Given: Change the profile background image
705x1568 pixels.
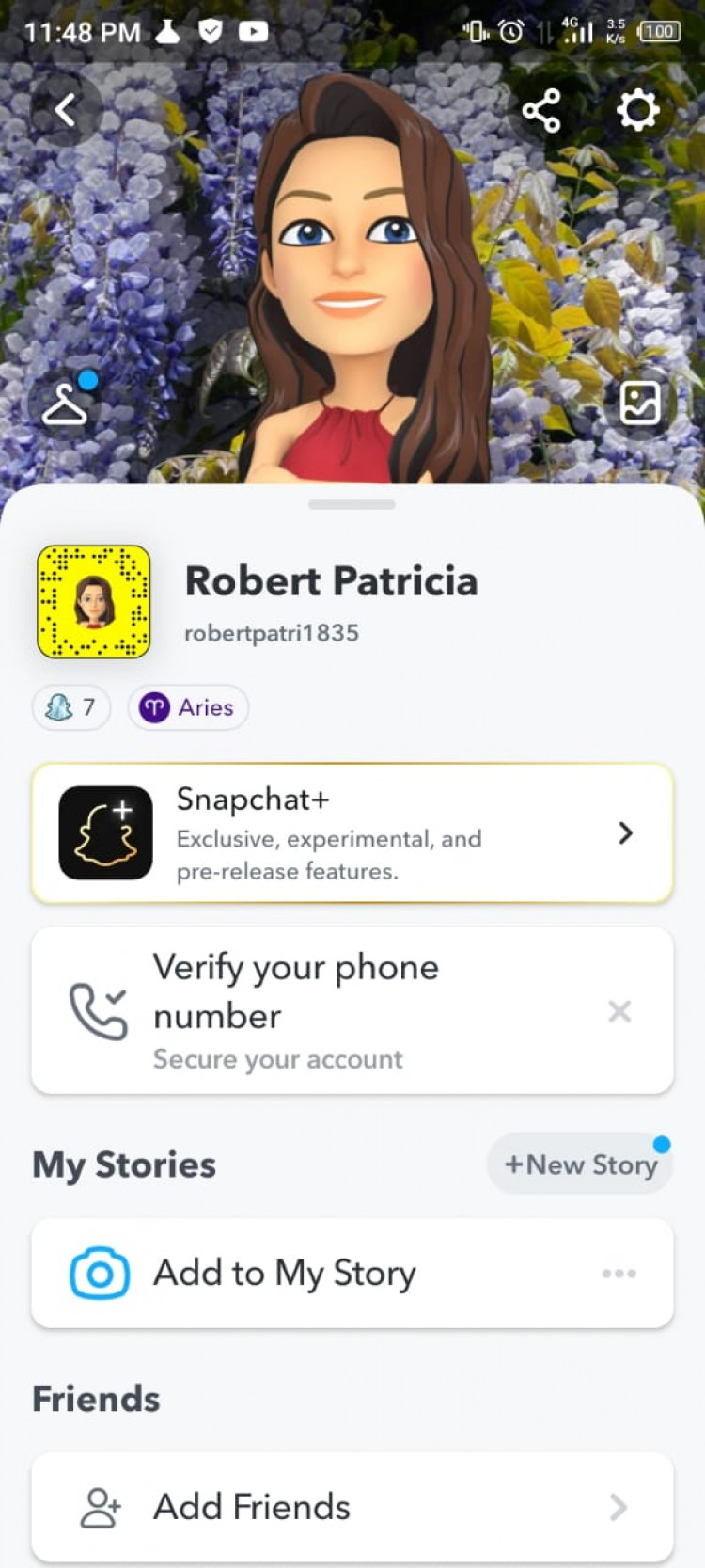Looking at the screenshot, I should pos(640,404).
